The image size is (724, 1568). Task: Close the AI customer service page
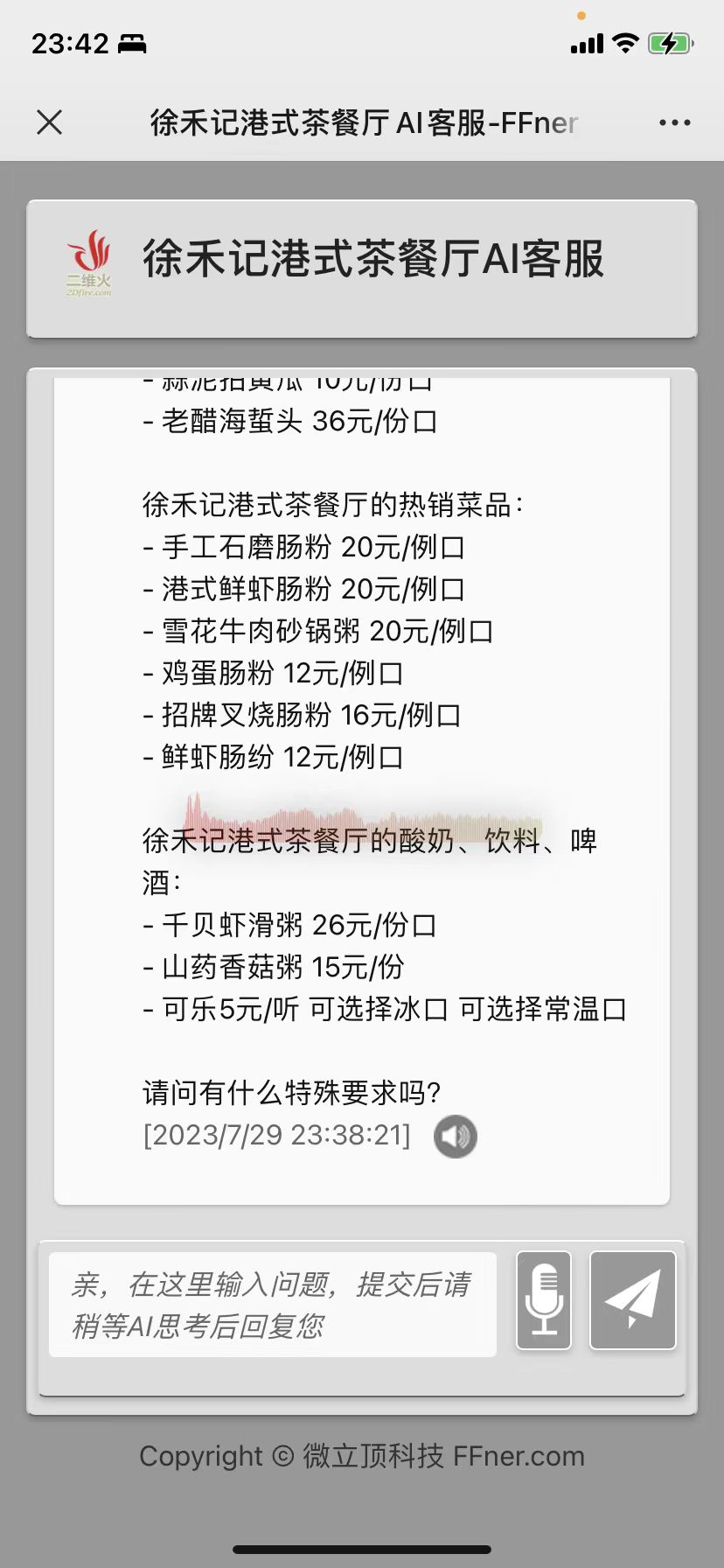[50, 122]
